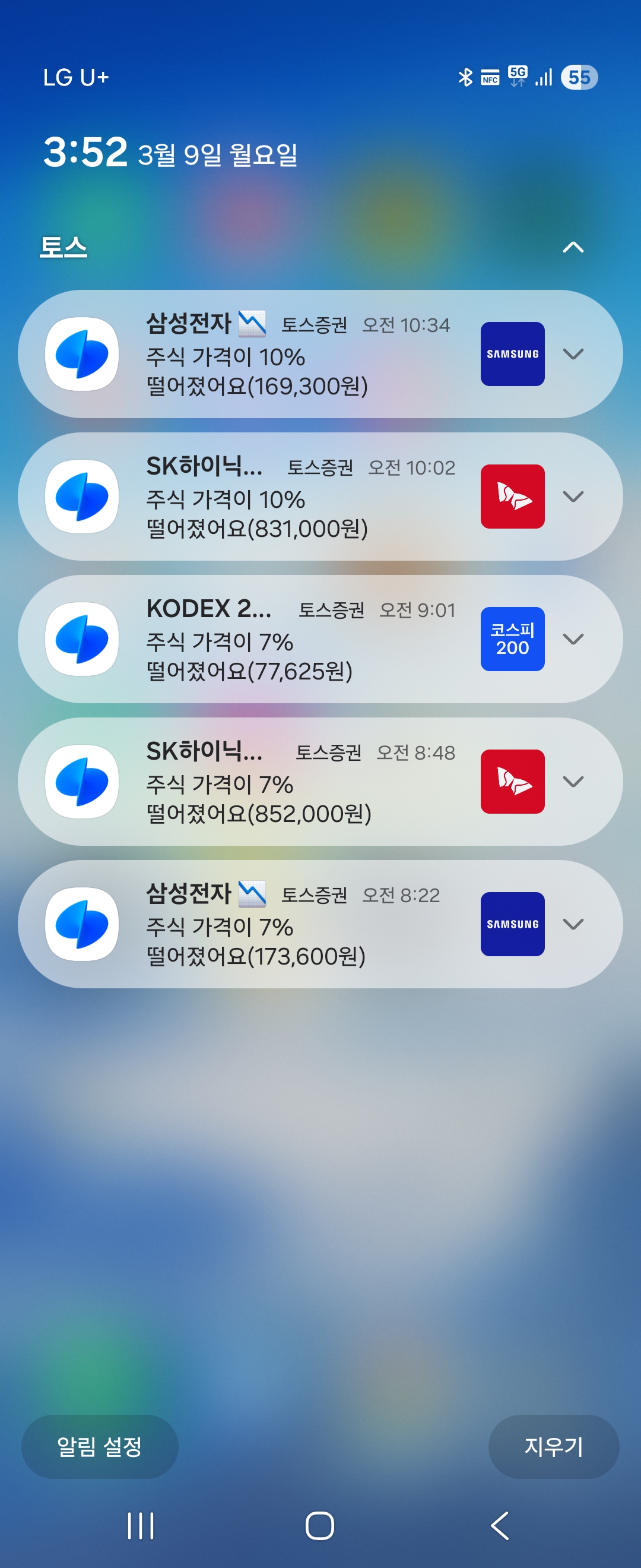Show recent apps
This screenshot has height=1568, width=641.
[x=141, y=1525]
